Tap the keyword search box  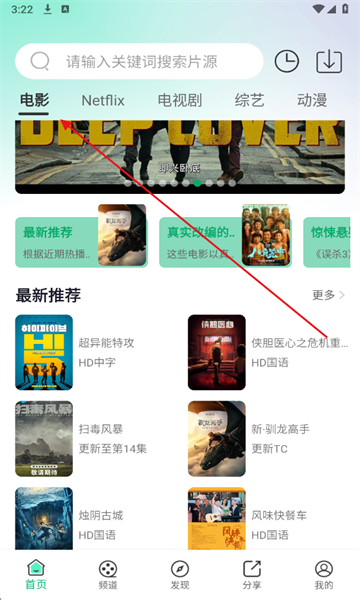[x=139, y=61]
